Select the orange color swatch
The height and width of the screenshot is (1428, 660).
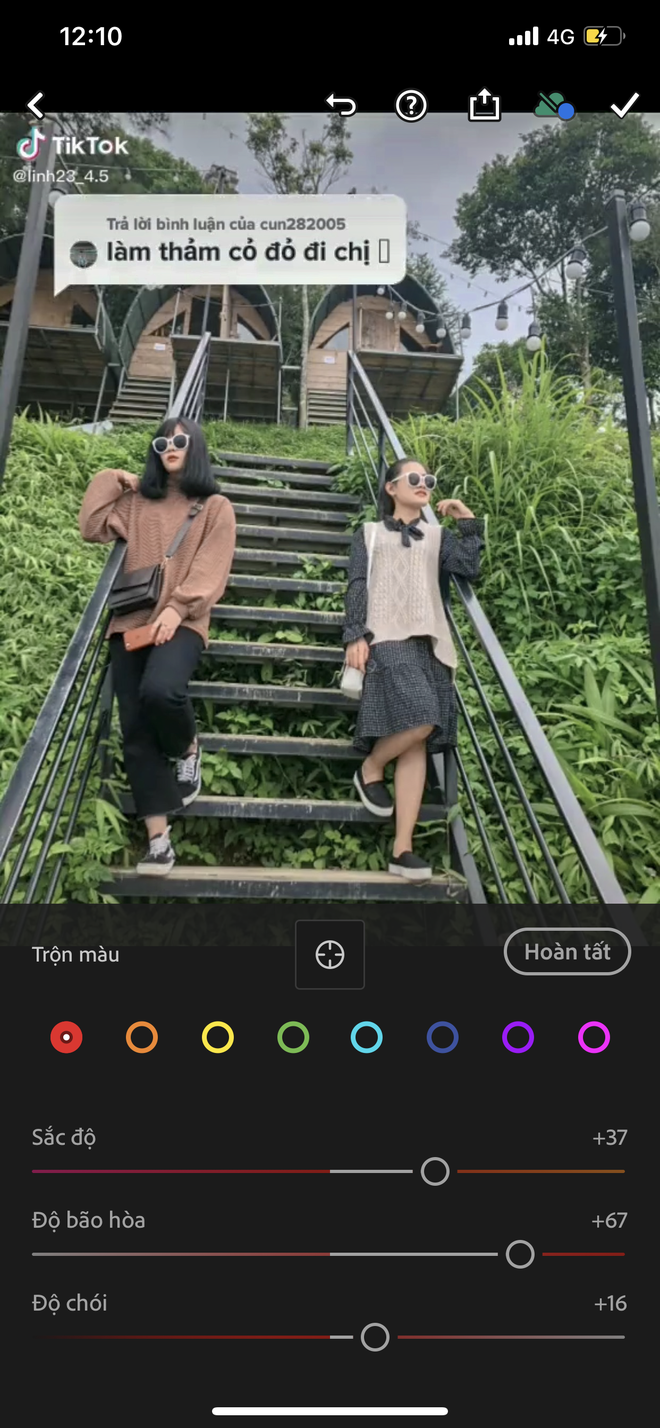(142, 1037)
